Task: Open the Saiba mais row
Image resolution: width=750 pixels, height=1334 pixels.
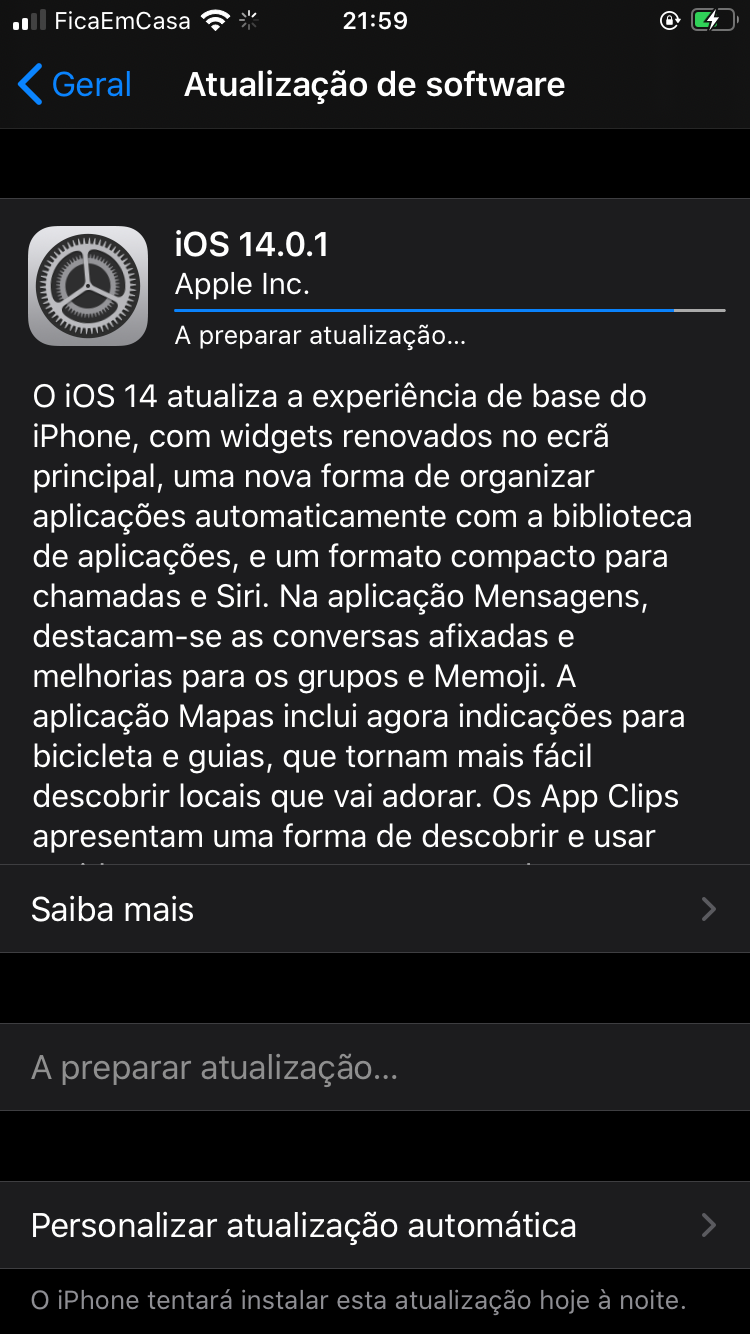Action: click(x=375, y=909)
